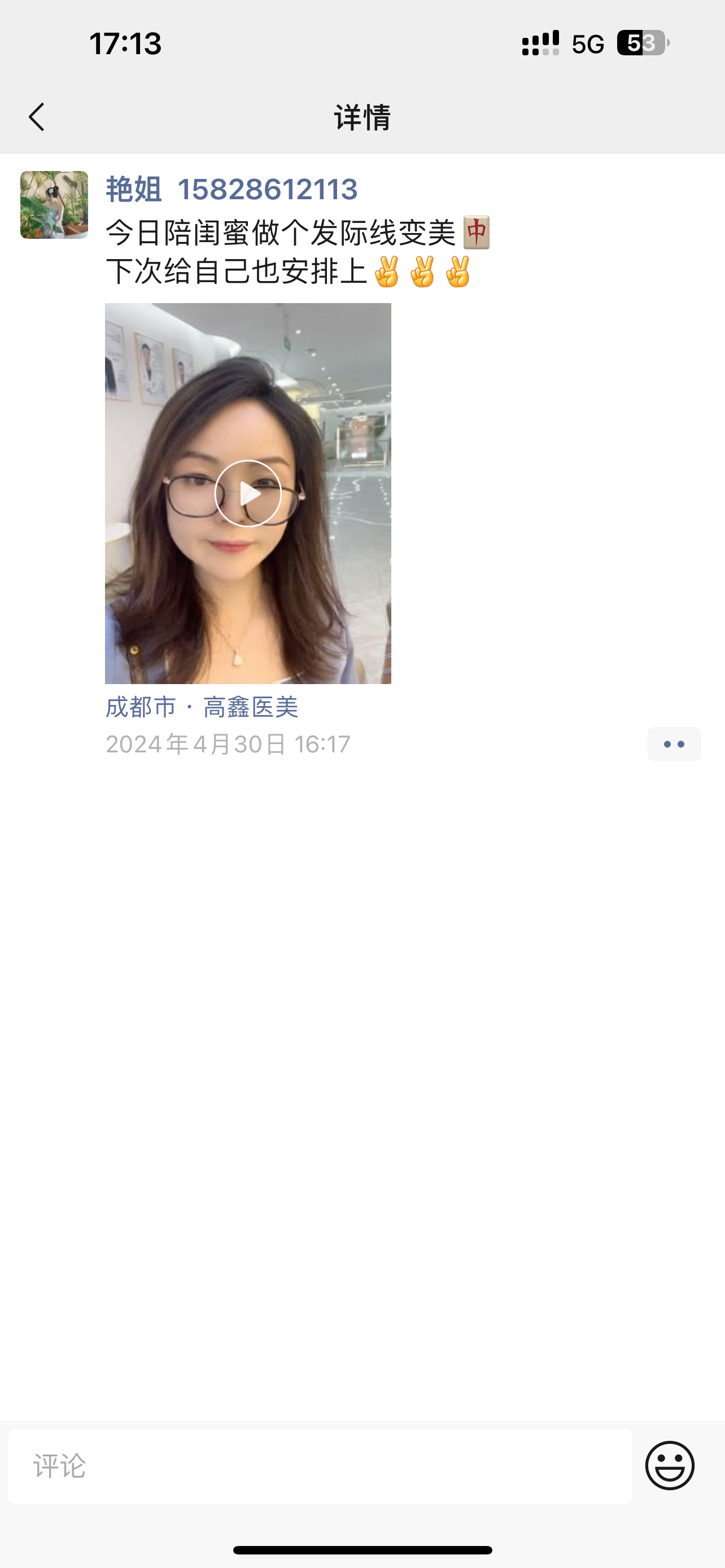725x1568 pixels.
Task: Play the posted video
Action: coord(248,493)
